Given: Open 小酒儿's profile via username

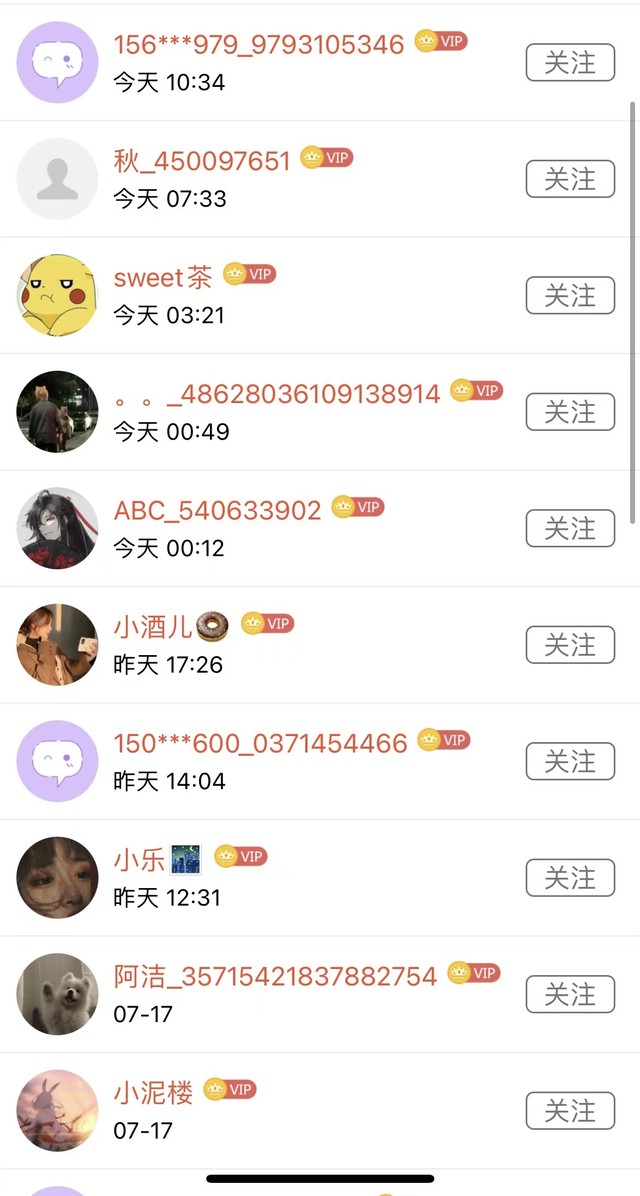Looking at the screenshot, I should coord(153,627).
